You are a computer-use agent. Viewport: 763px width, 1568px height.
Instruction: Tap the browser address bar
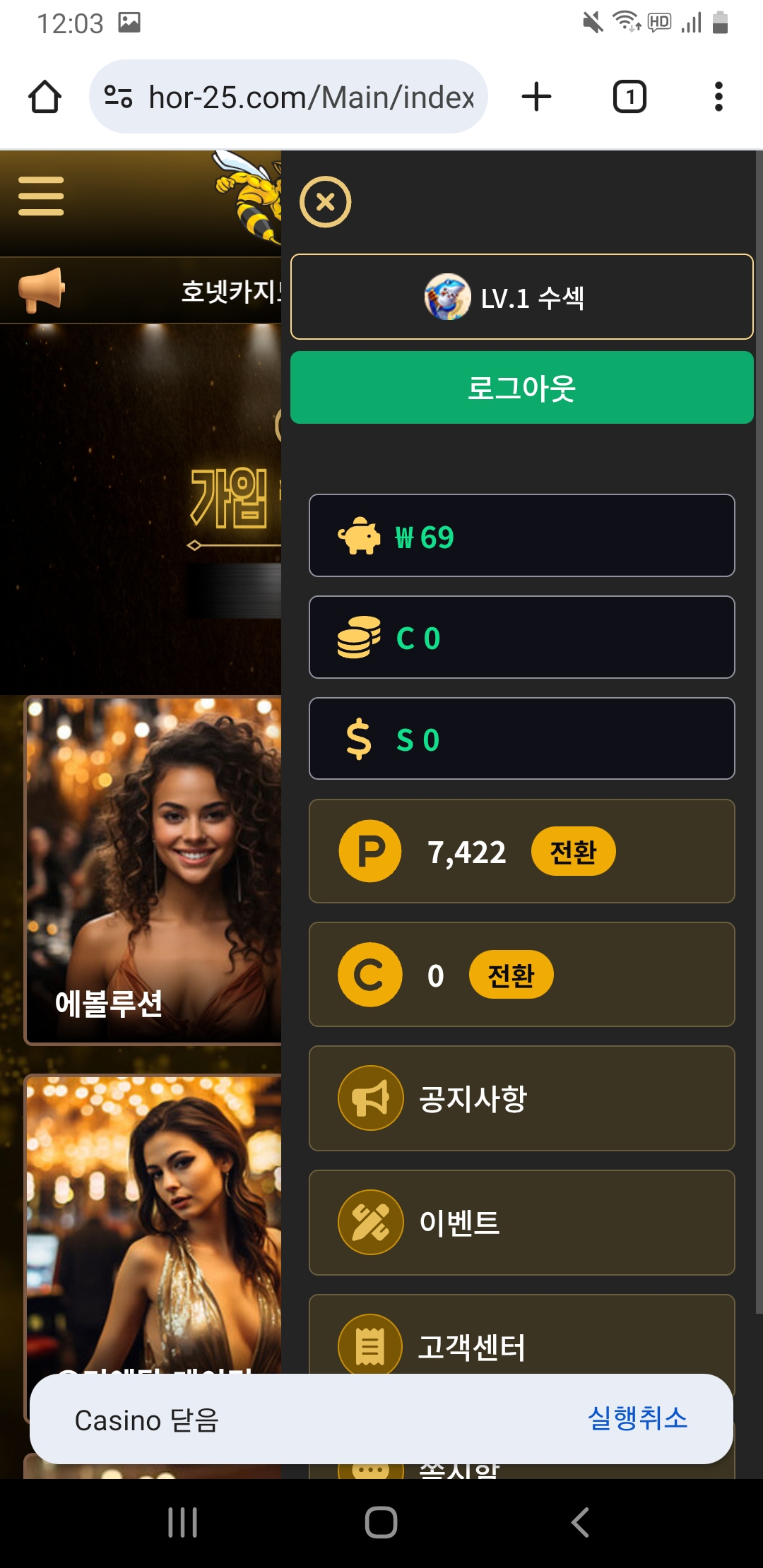point(288,97)
